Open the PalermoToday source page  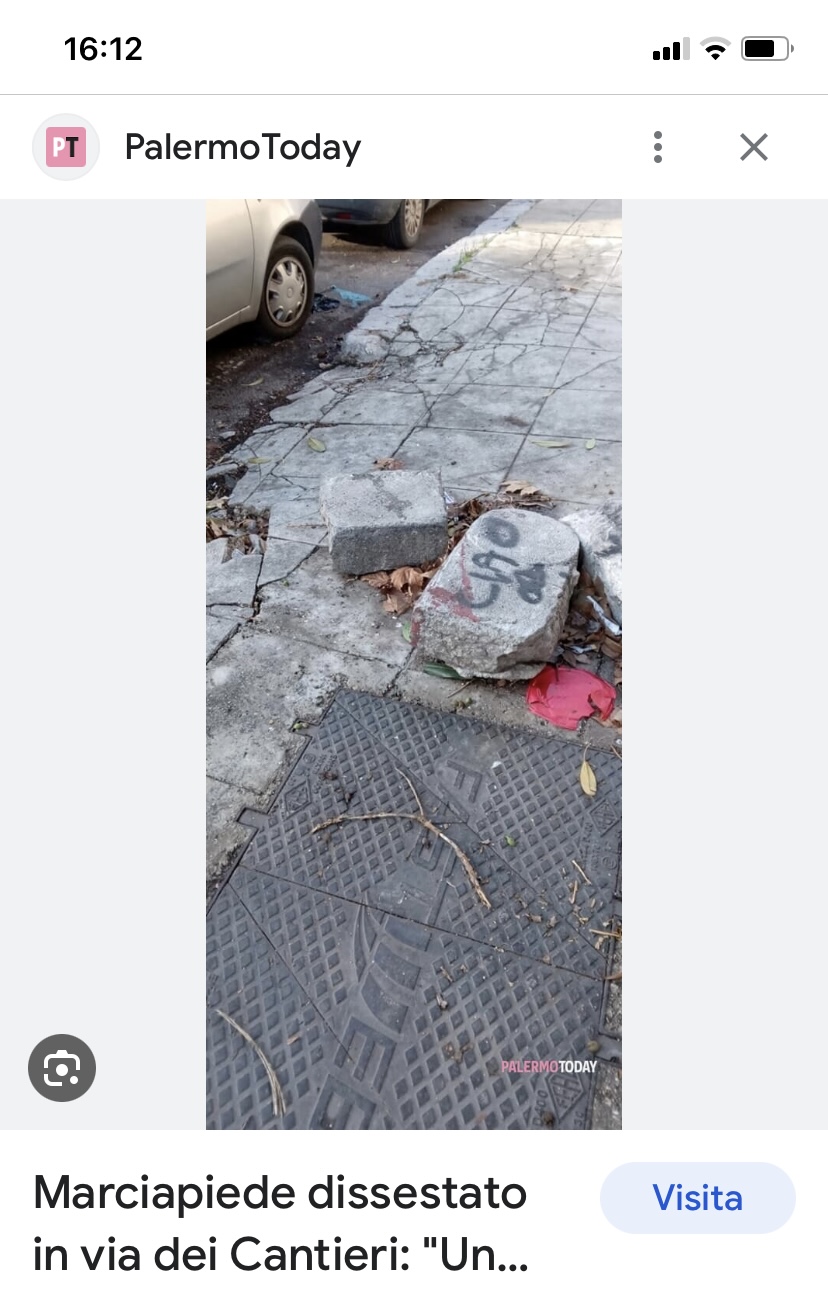coord(241,148)
